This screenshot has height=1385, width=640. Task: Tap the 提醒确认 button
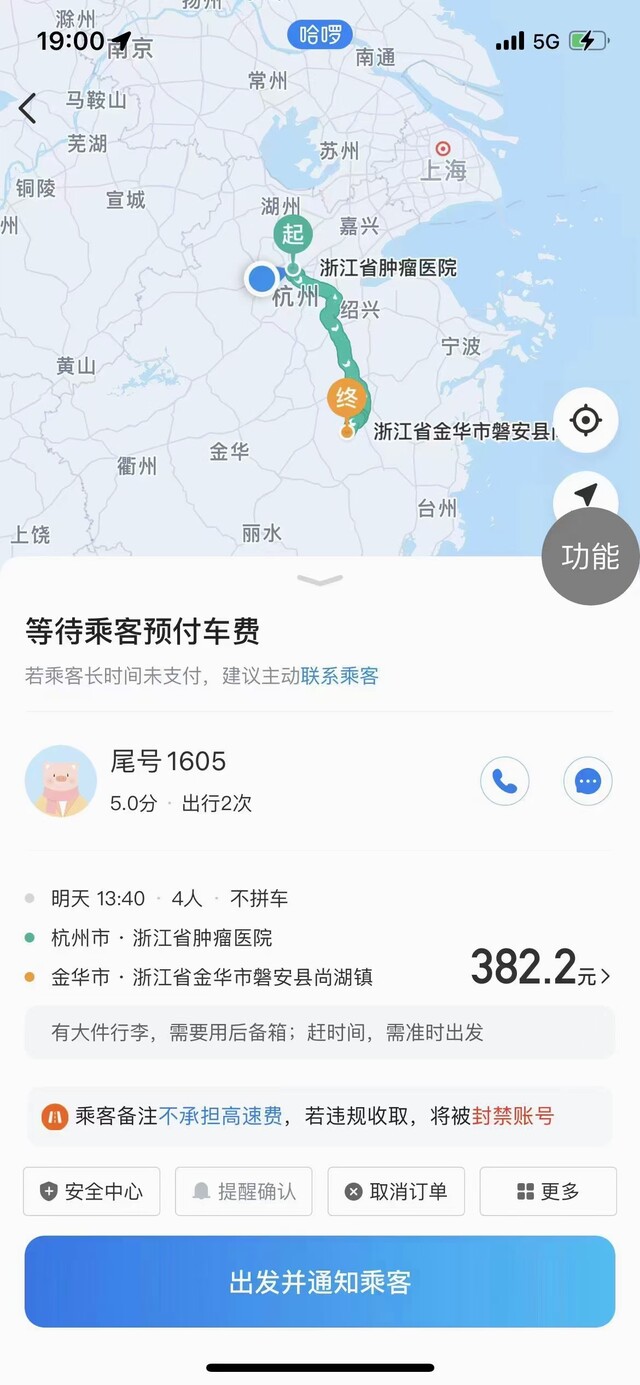(x=244, y=1191)
